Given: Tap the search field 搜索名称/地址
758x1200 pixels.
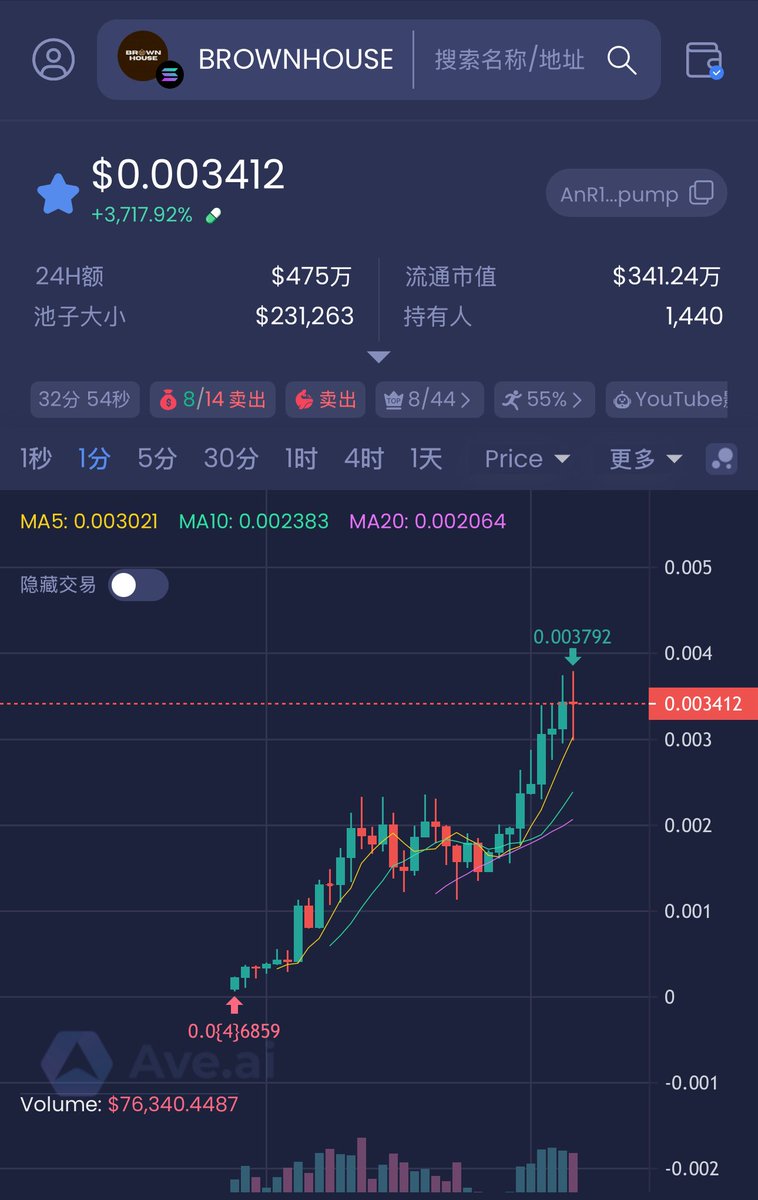Looking at the screenshot, I should tap(508, 60).
